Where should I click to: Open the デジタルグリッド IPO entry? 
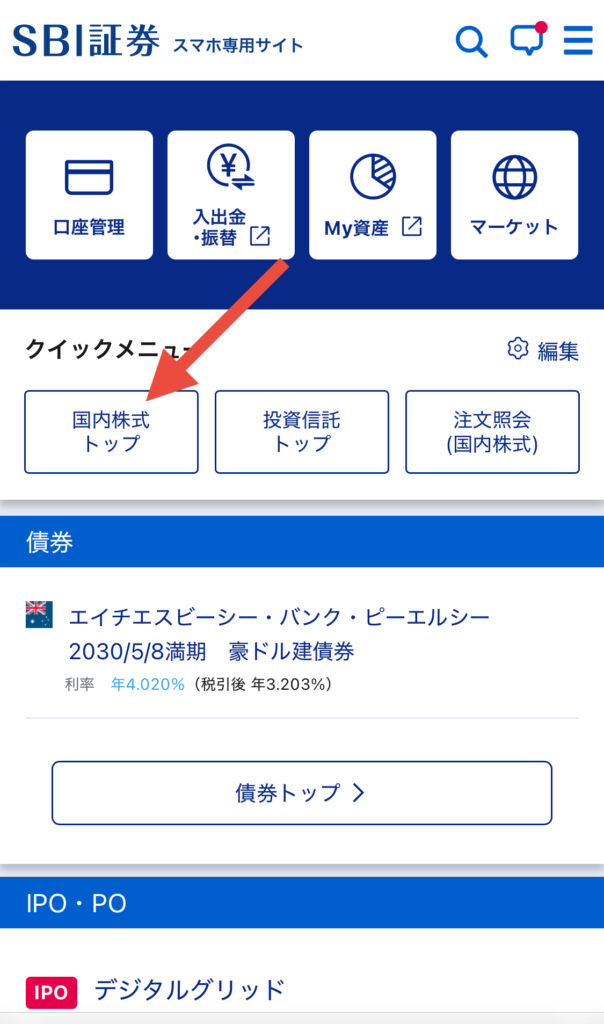coord(189,990)
